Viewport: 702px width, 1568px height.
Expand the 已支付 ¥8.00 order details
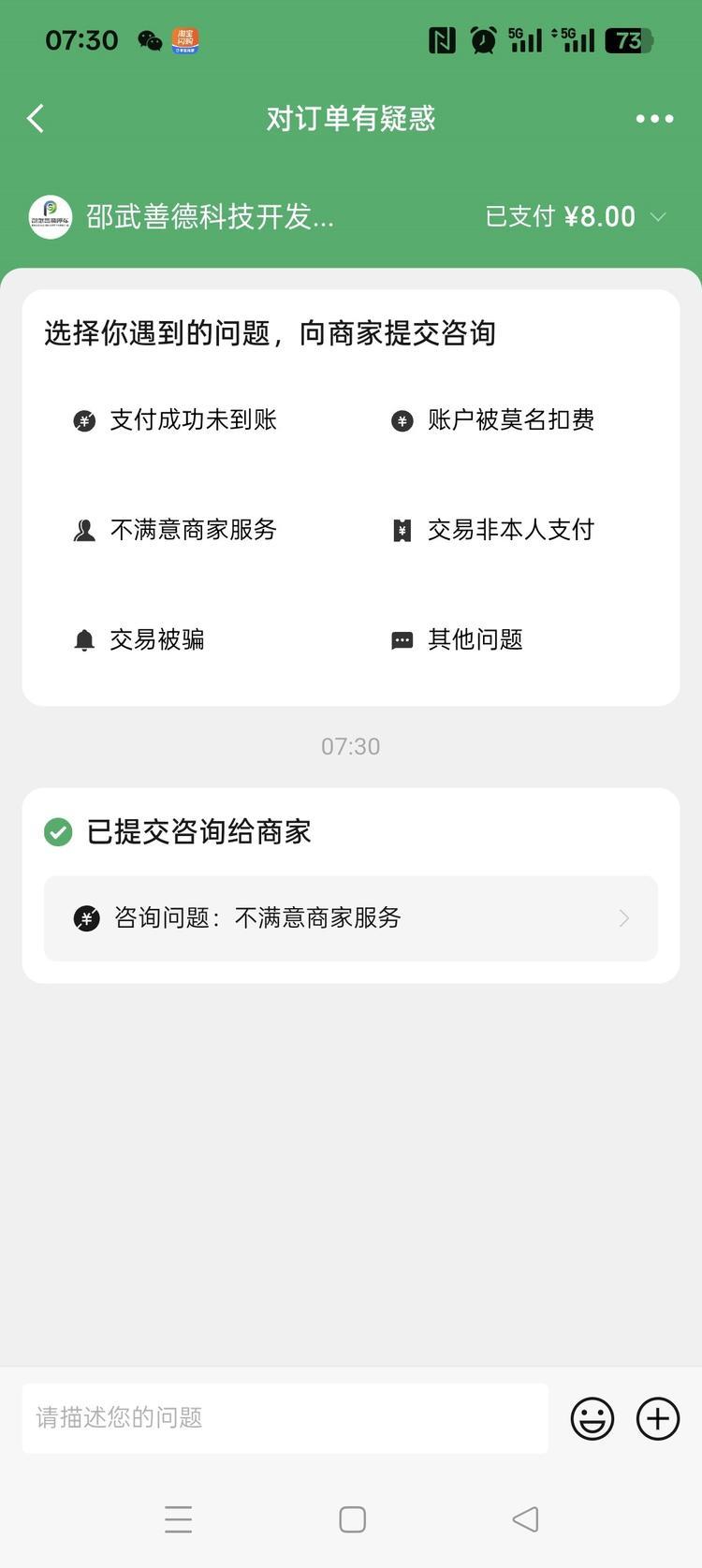(576, 217)
